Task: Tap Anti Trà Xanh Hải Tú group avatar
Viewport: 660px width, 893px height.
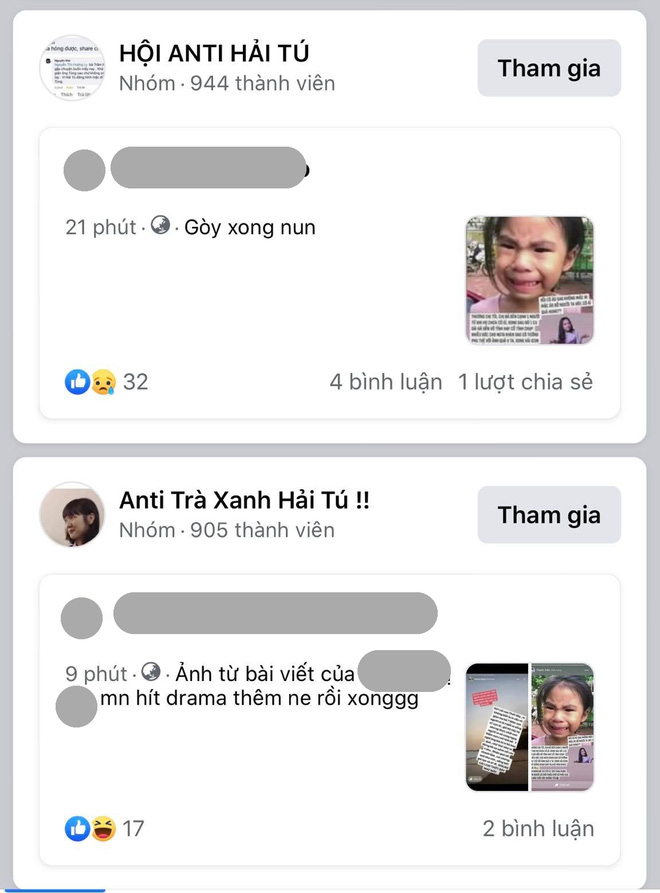Action: 72,515
